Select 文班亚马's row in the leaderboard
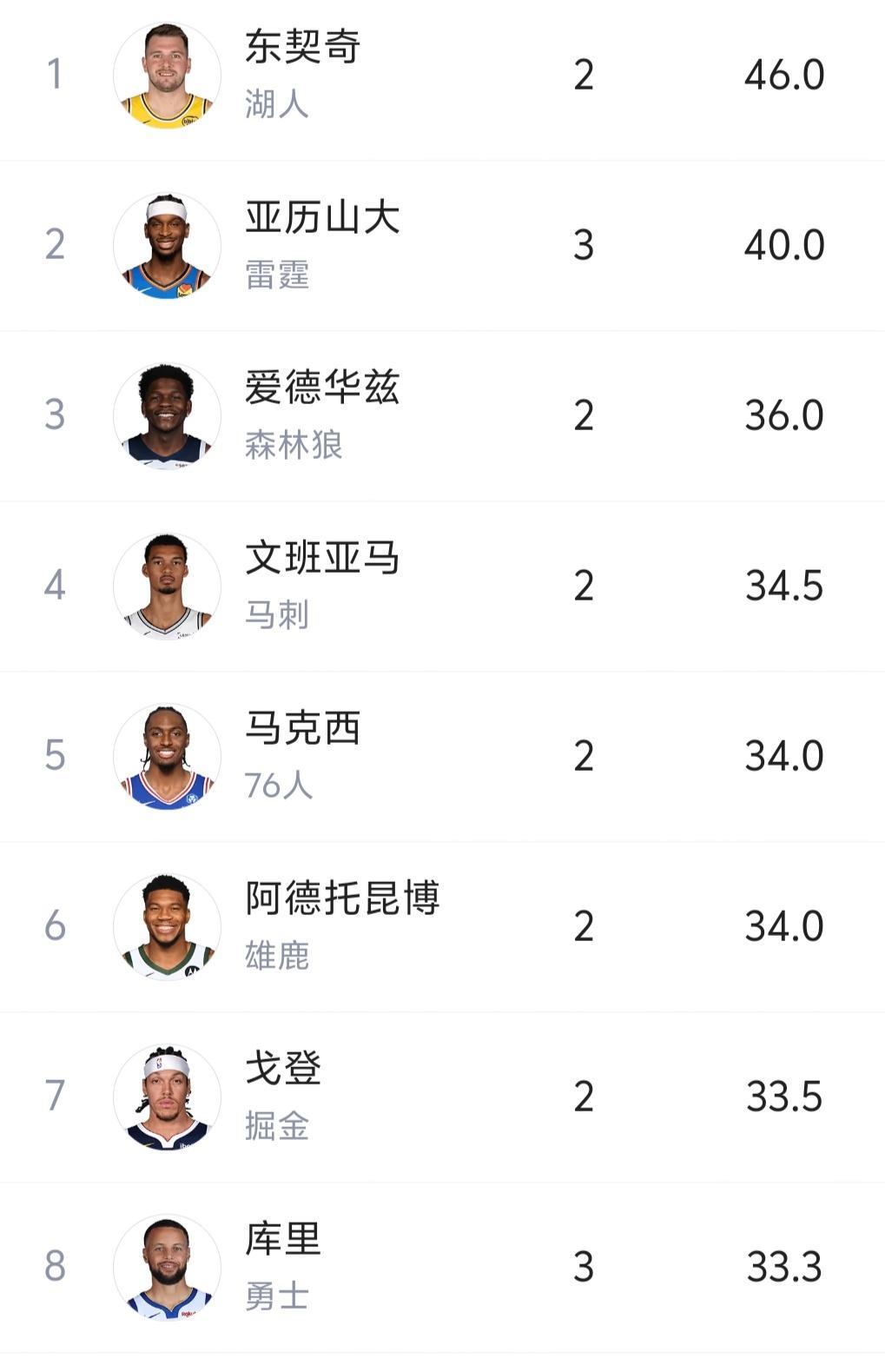 pyautogui.click(x=443, y=586)
